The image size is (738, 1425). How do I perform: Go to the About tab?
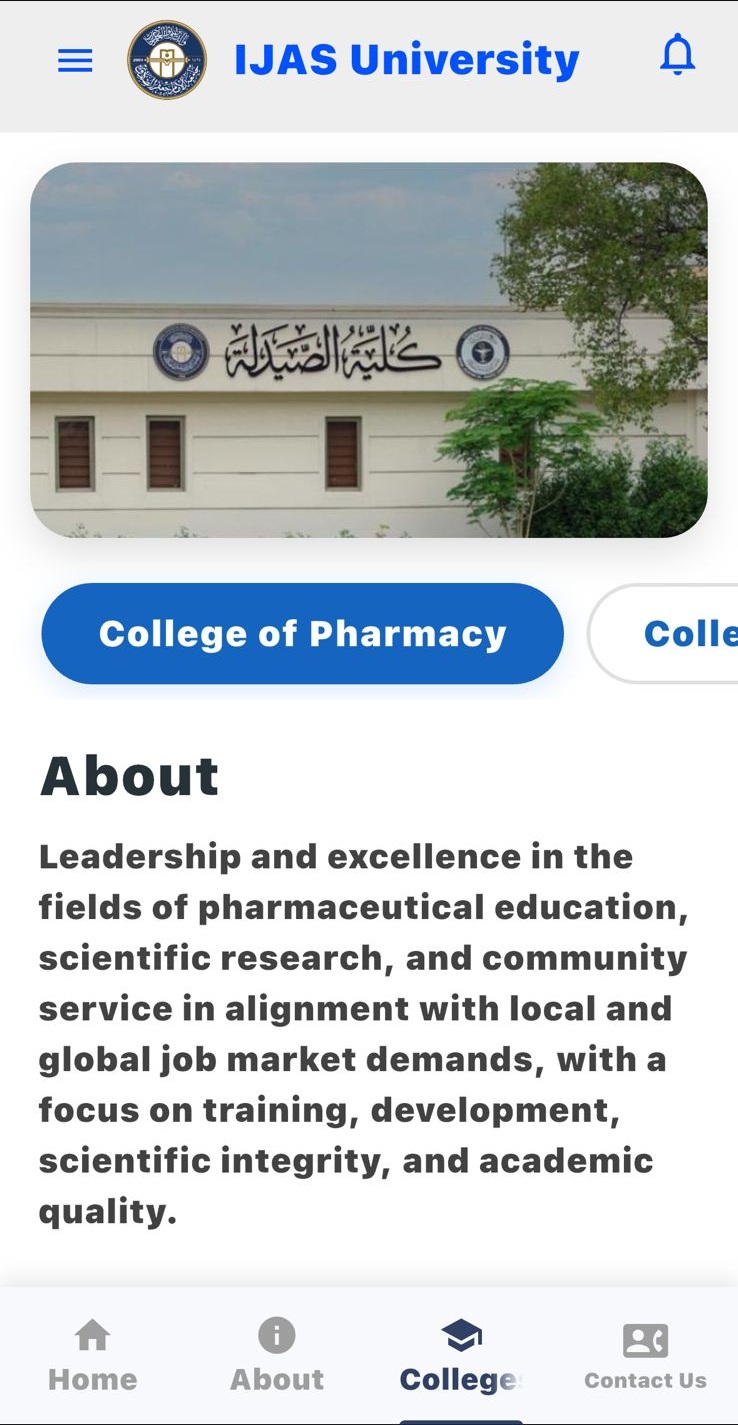coord(277,1355)
